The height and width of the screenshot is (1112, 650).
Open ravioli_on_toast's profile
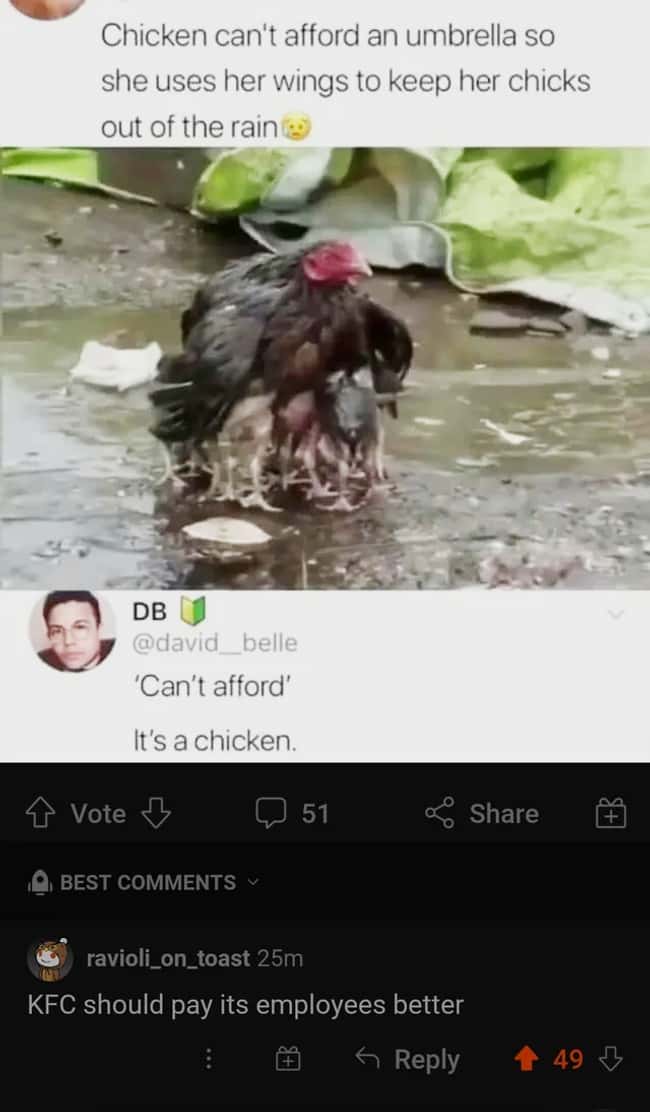168,958
